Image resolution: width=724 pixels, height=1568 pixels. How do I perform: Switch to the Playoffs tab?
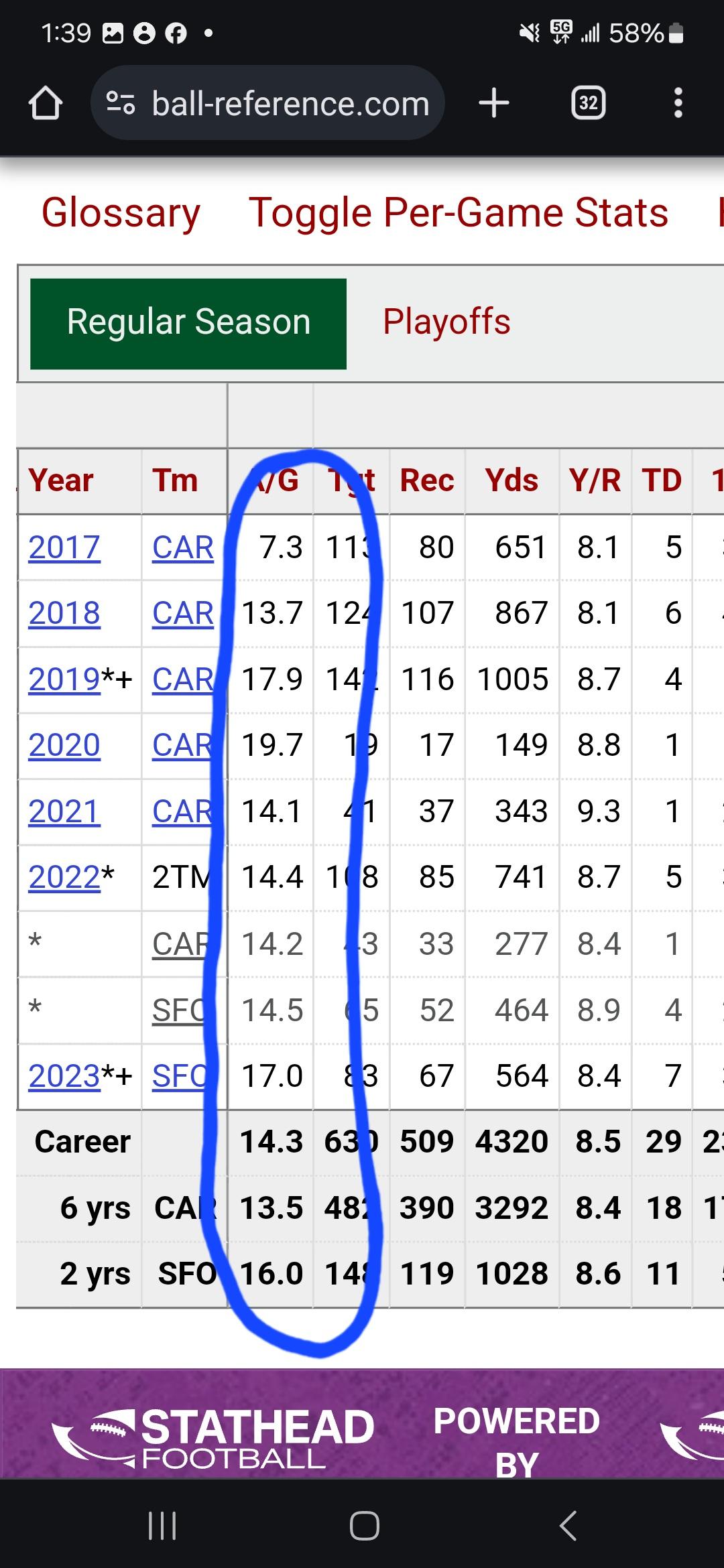pyautogui.click(x=446, y=322)
